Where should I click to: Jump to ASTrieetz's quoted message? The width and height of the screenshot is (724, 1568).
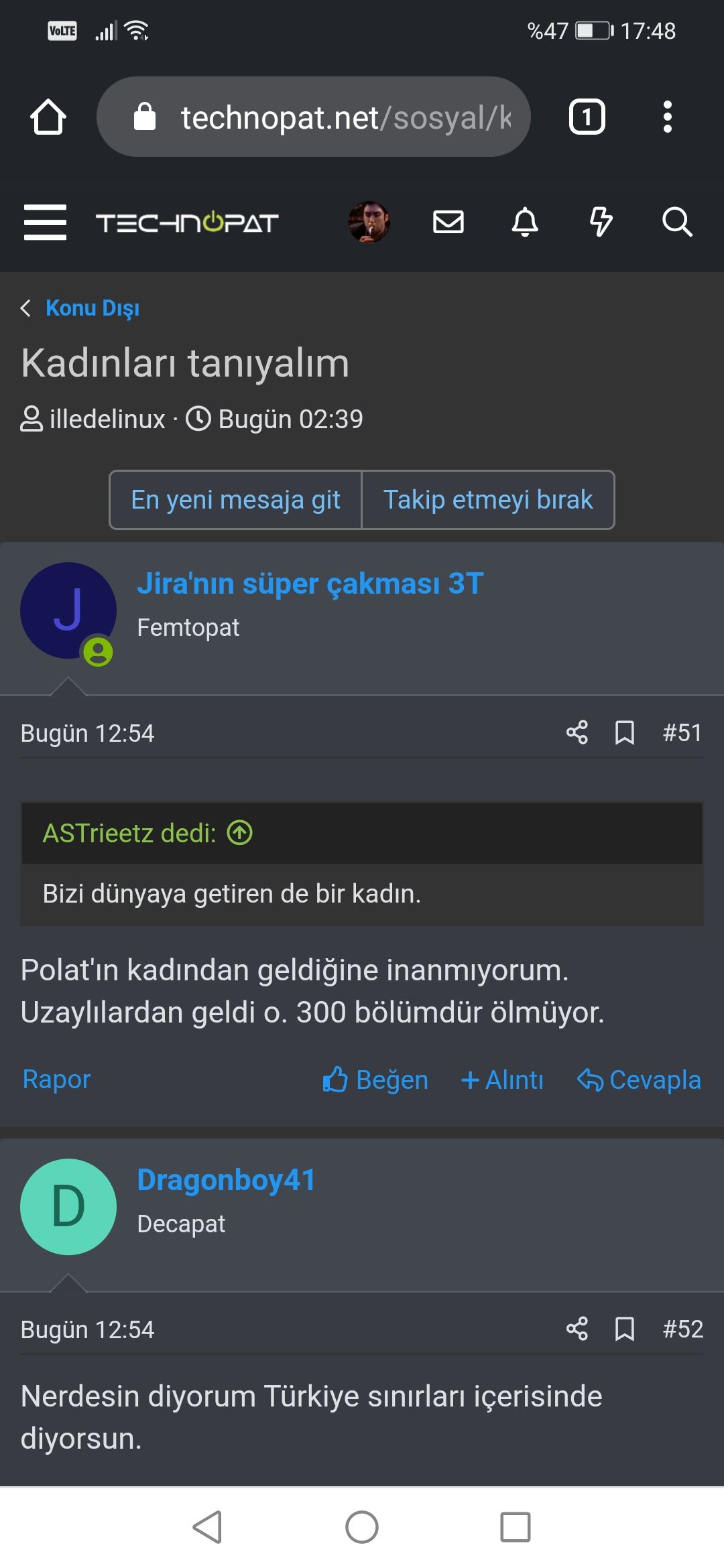tap(239, 833)
